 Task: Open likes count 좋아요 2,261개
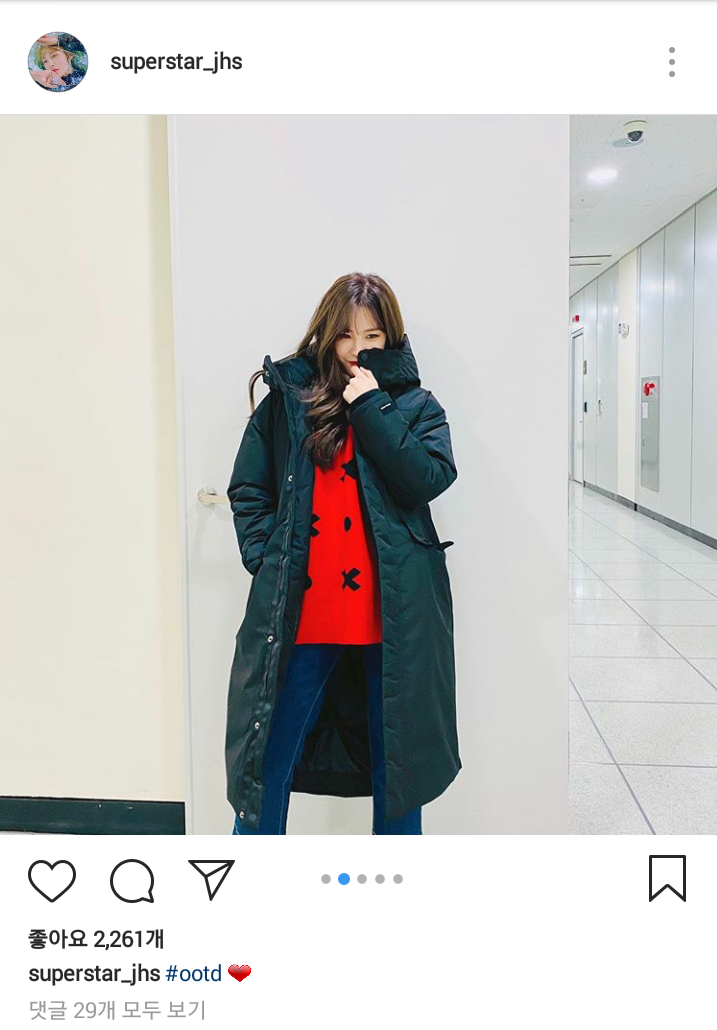click(96, 939)
